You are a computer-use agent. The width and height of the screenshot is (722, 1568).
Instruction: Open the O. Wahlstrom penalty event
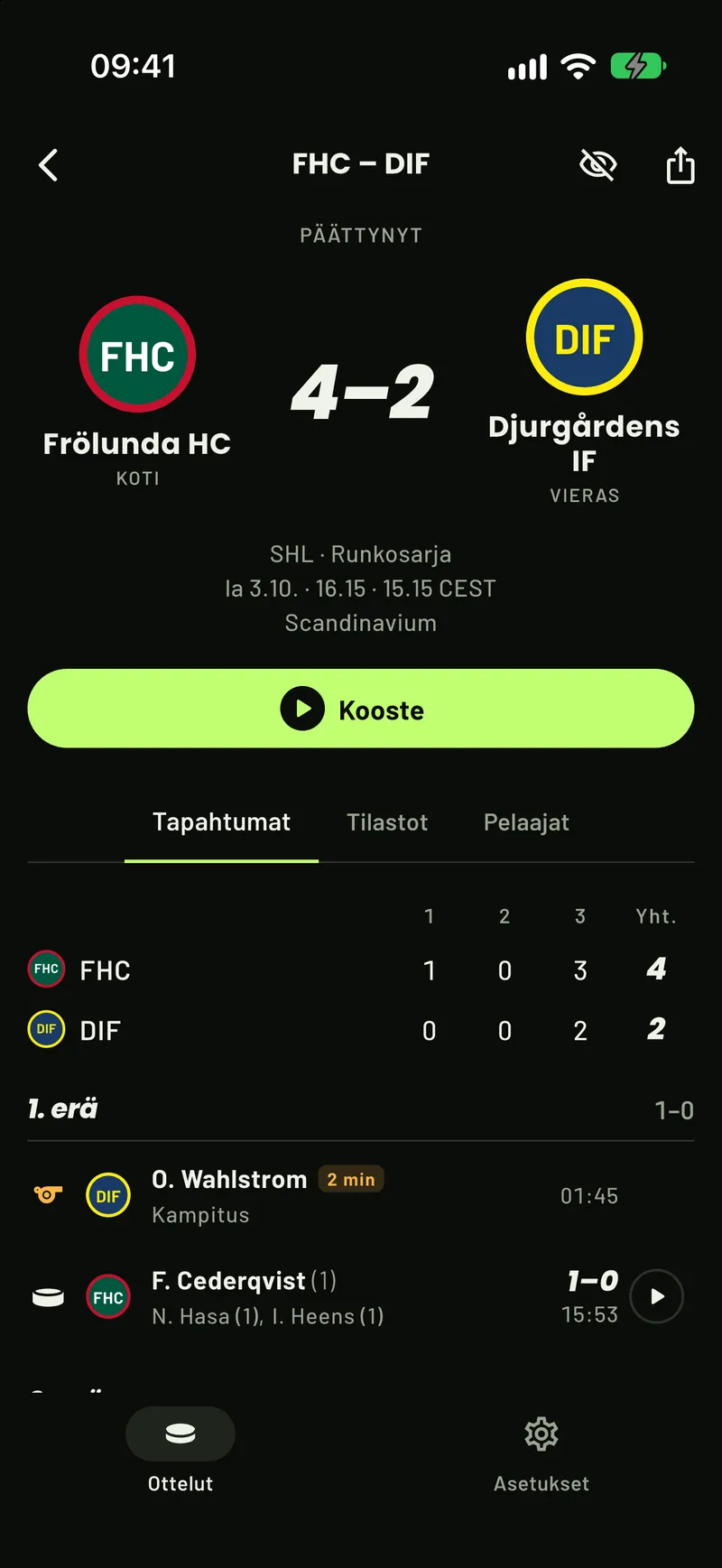coord(361,1196)
